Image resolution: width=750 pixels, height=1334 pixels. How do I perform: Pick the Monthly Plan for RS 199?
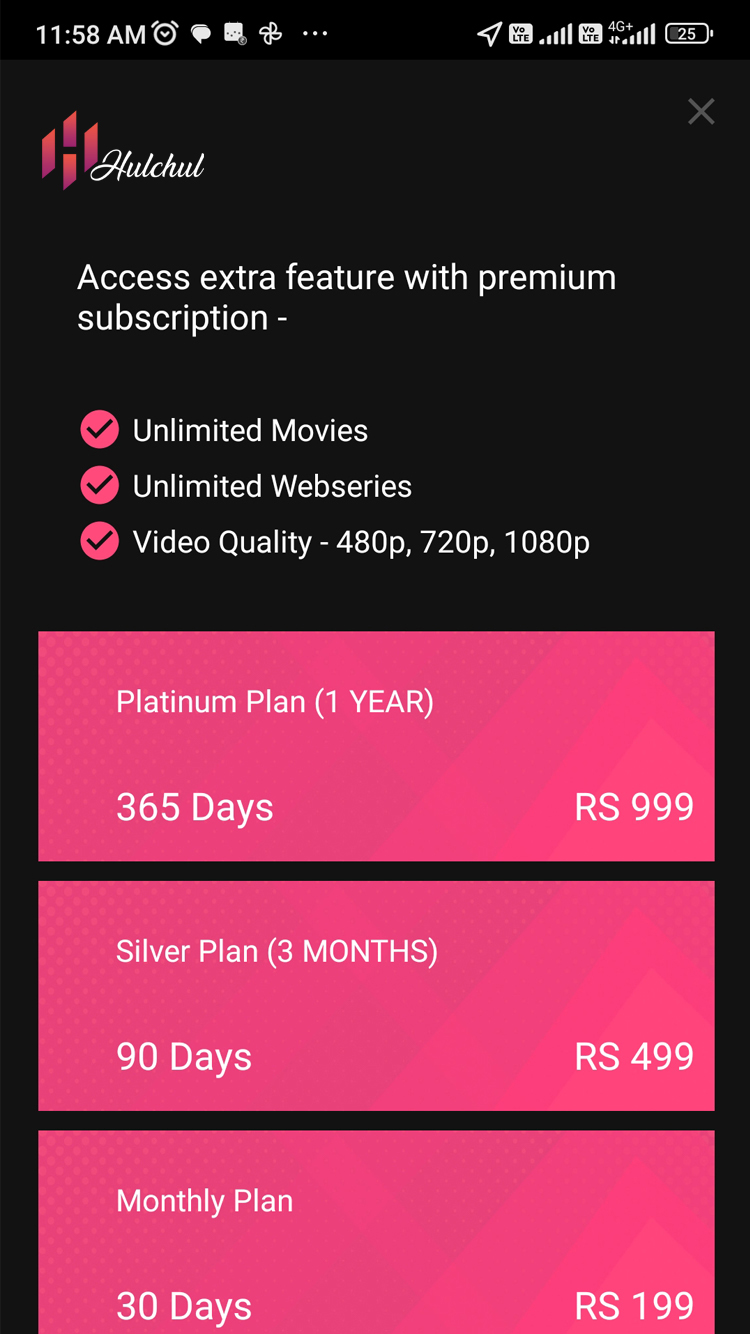[376, 1240]
